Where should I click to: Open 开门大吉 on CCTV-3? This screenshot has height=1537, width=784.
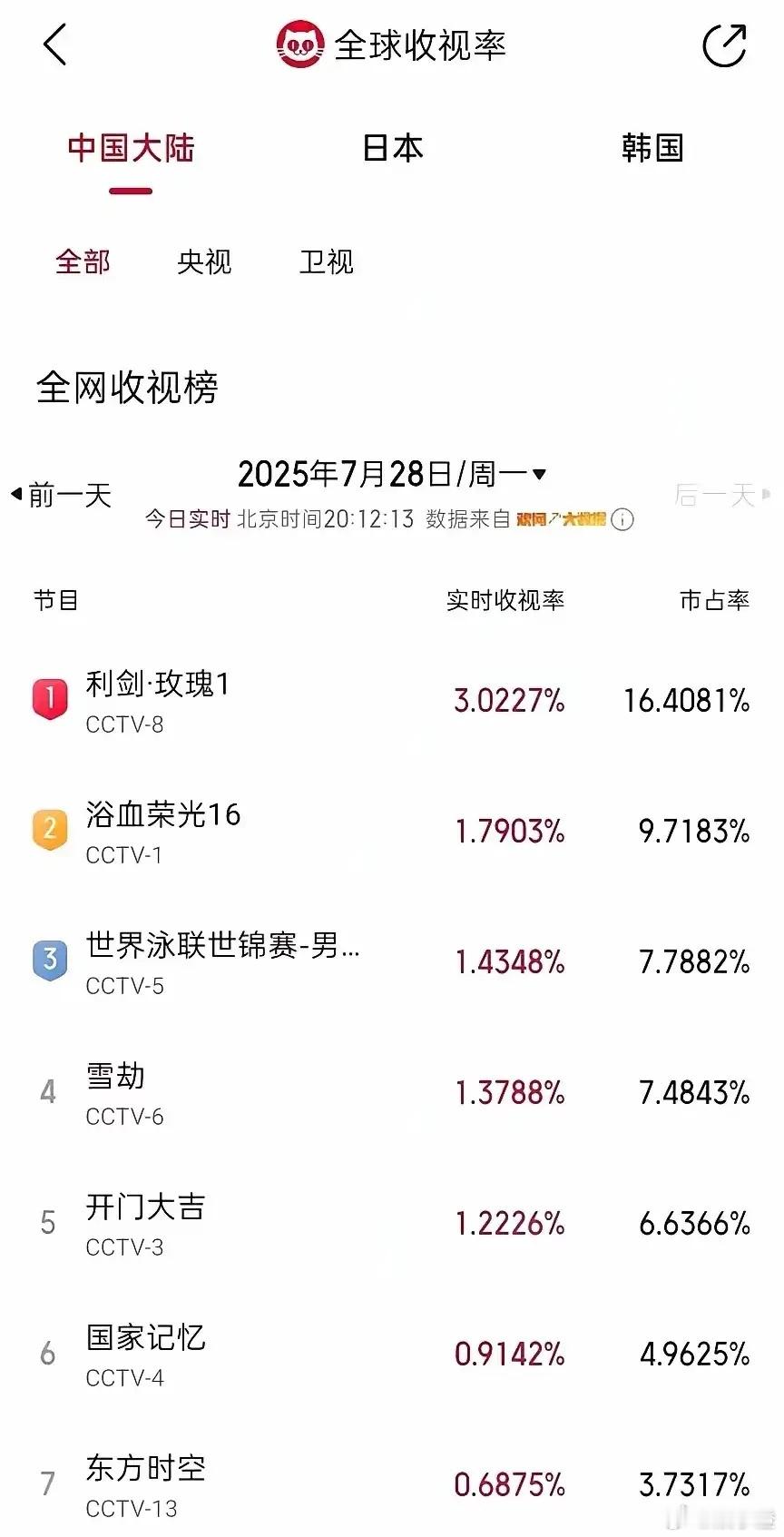392,1224
